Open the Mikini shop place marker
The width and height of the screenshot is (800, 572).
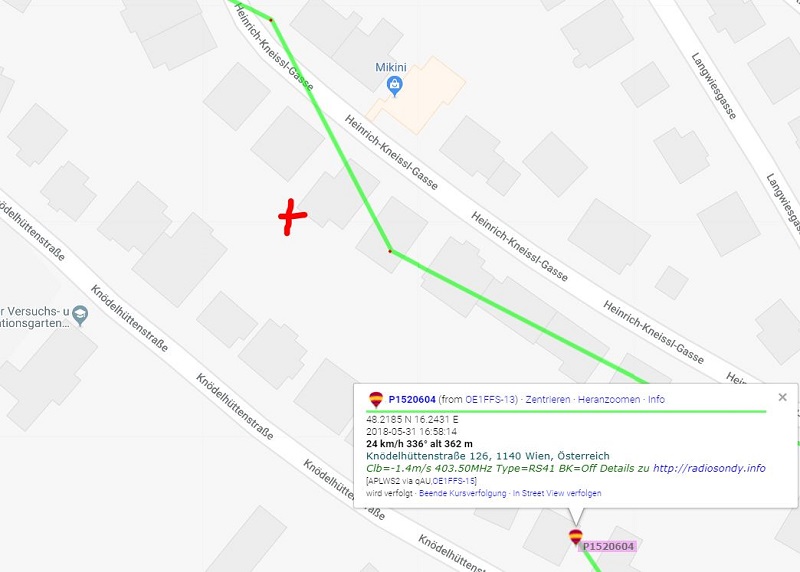394,87
